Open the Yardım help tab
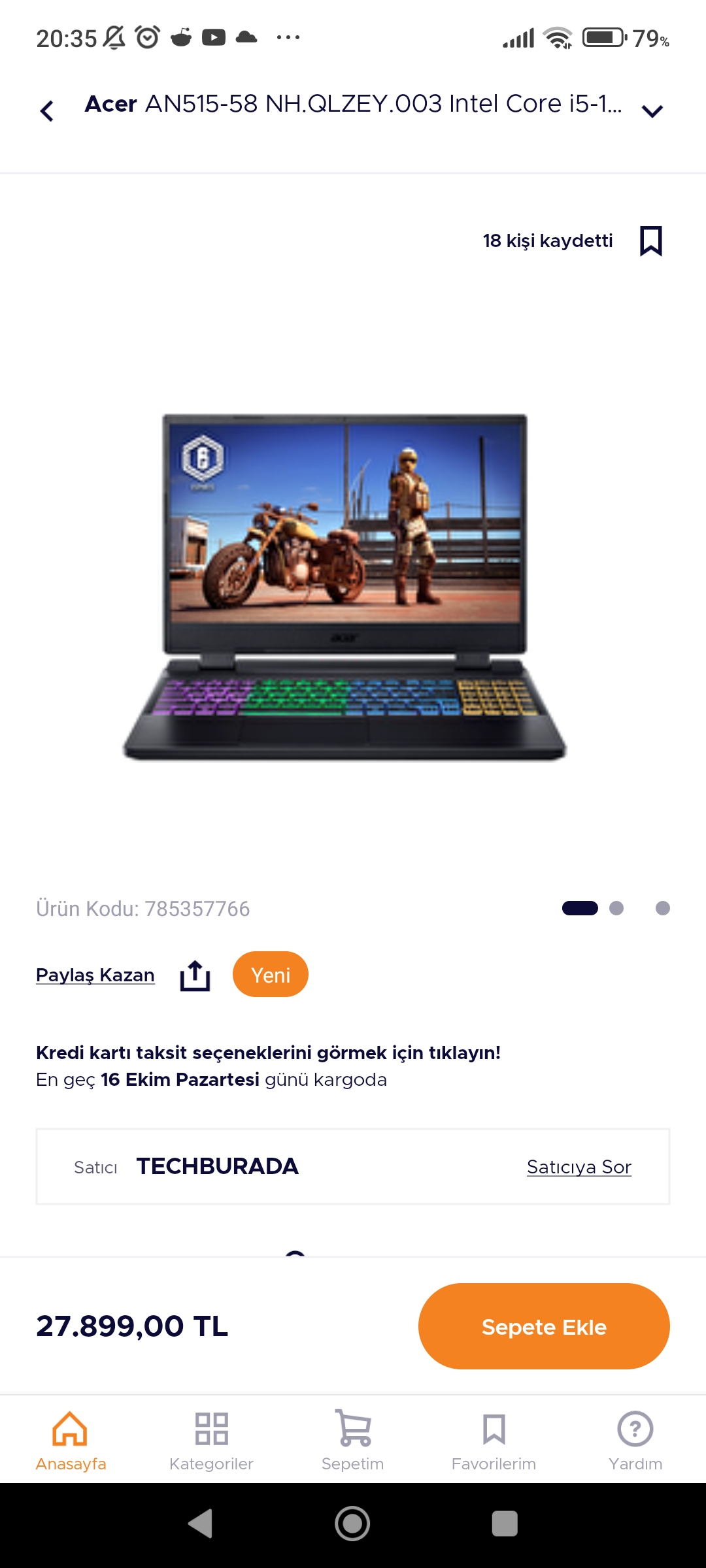 pyautogui.click(x=635, y=1440)
